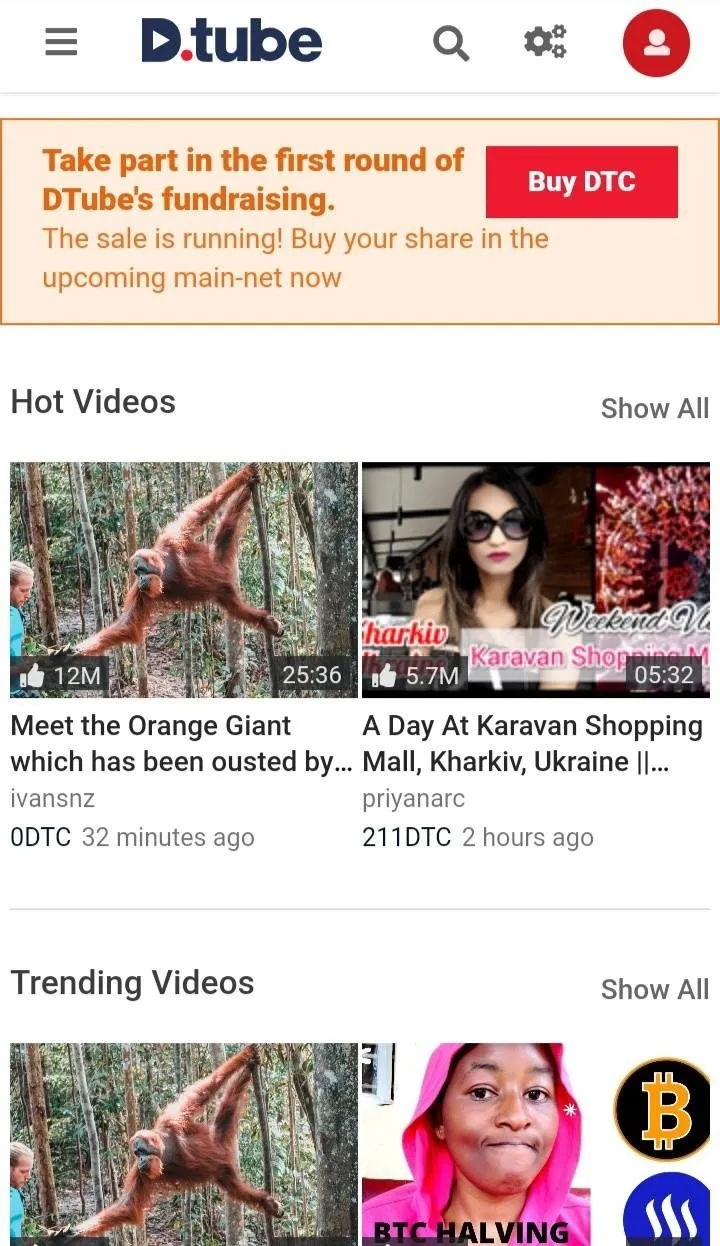Open the red user profile button
Image resolution: width=720 pixels, height=1246 pixels.
(x=656, y=43)
